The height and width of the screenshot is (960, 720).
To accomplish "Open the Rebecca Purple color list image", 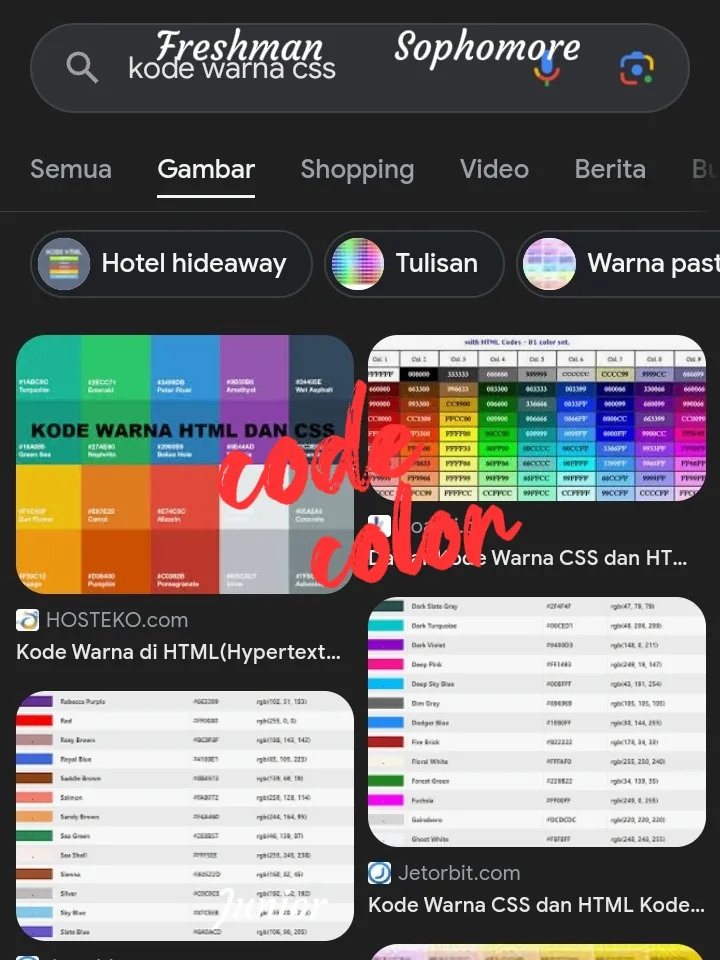I will click(185, 815).
